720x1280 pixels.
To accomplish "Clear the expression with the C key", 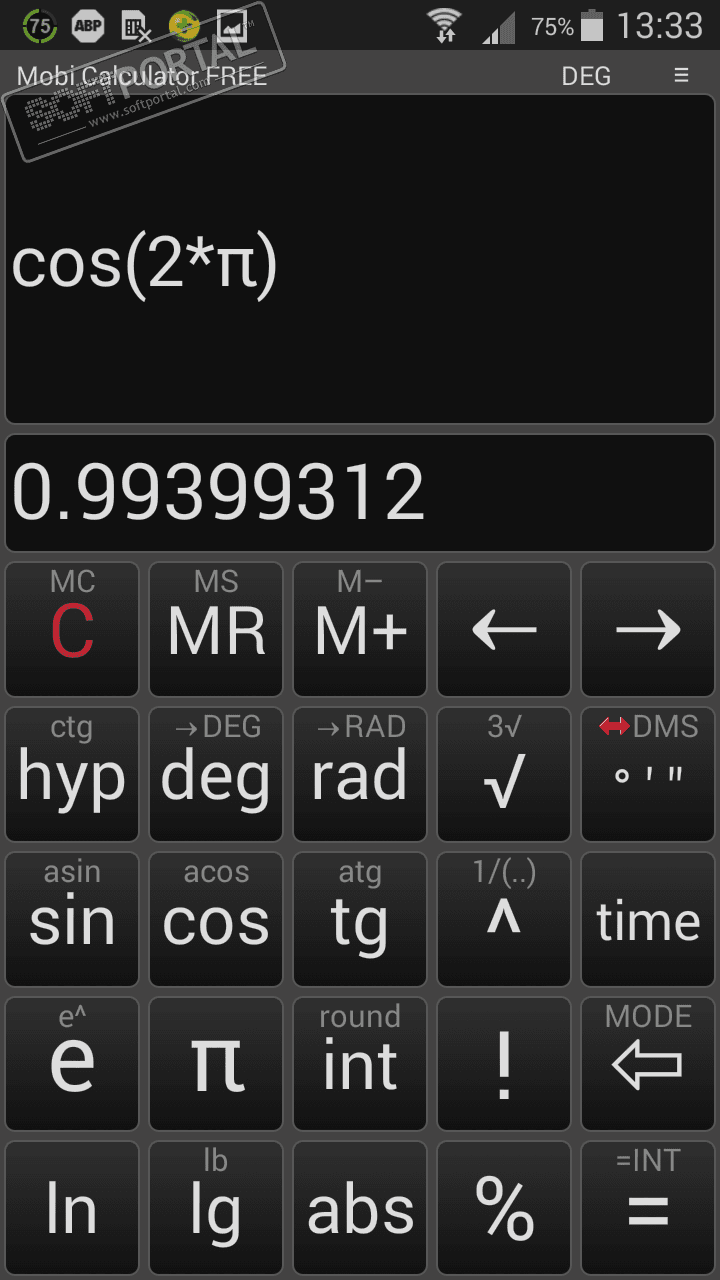I will [x=72, y=629].
